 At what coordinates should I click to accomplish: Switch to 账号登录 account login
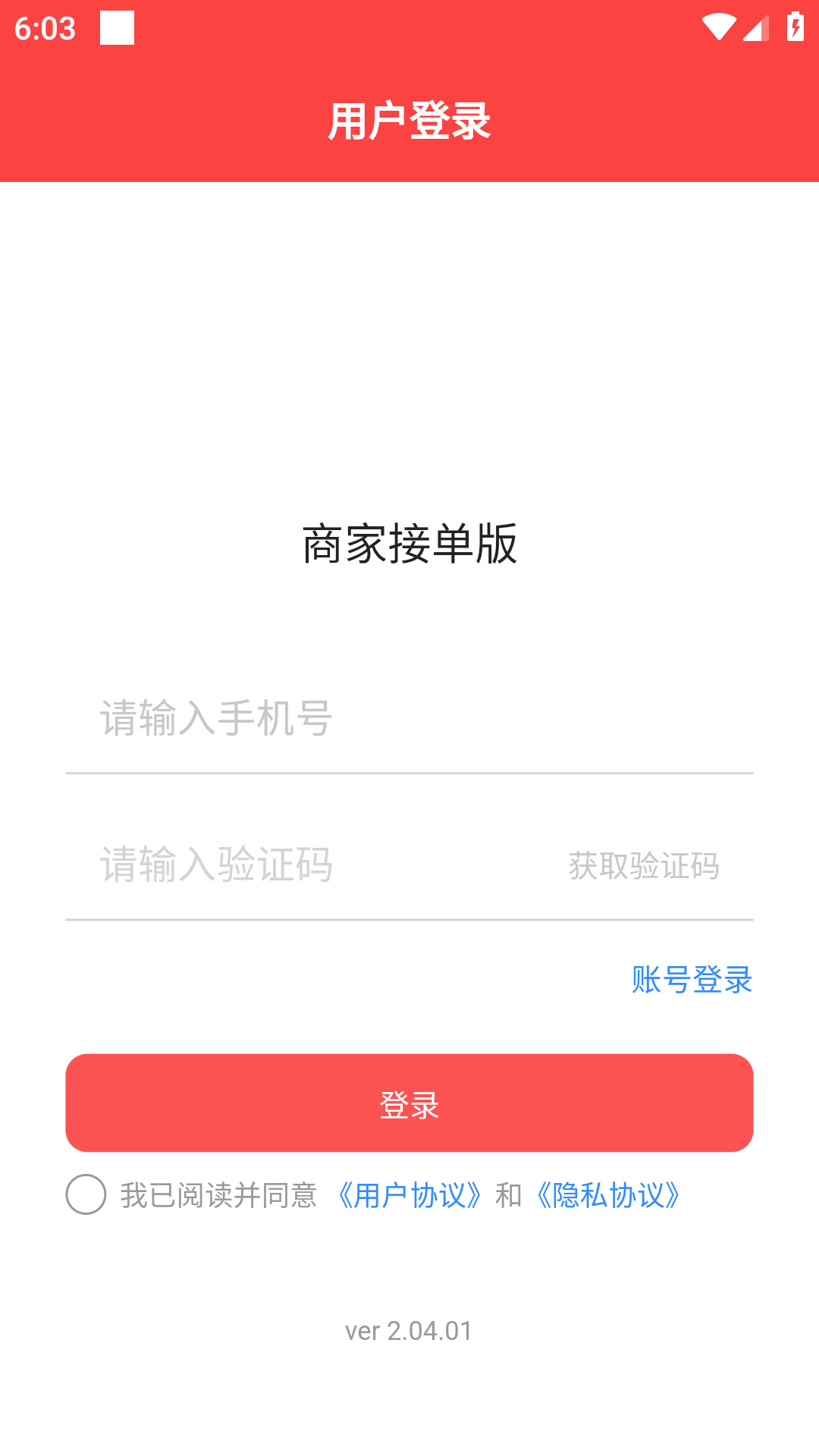[692, 979]
